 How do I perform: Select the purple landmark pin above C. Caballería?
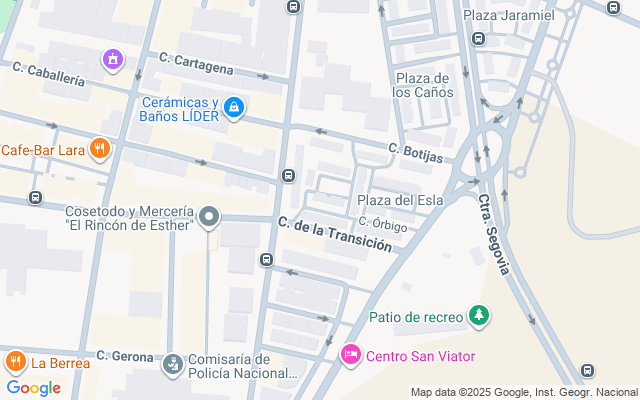114,61
